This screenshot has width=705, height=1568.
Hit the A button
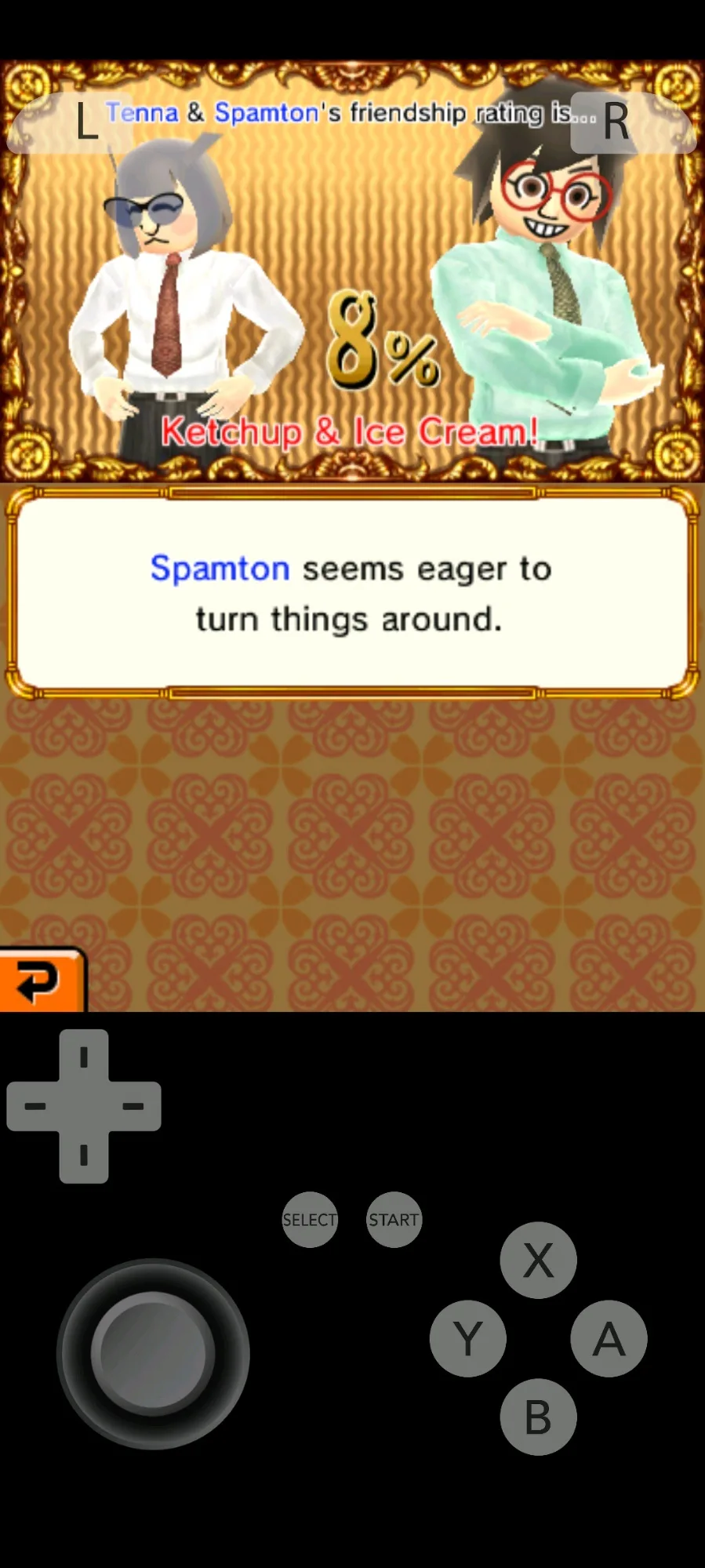(609, 1338)
